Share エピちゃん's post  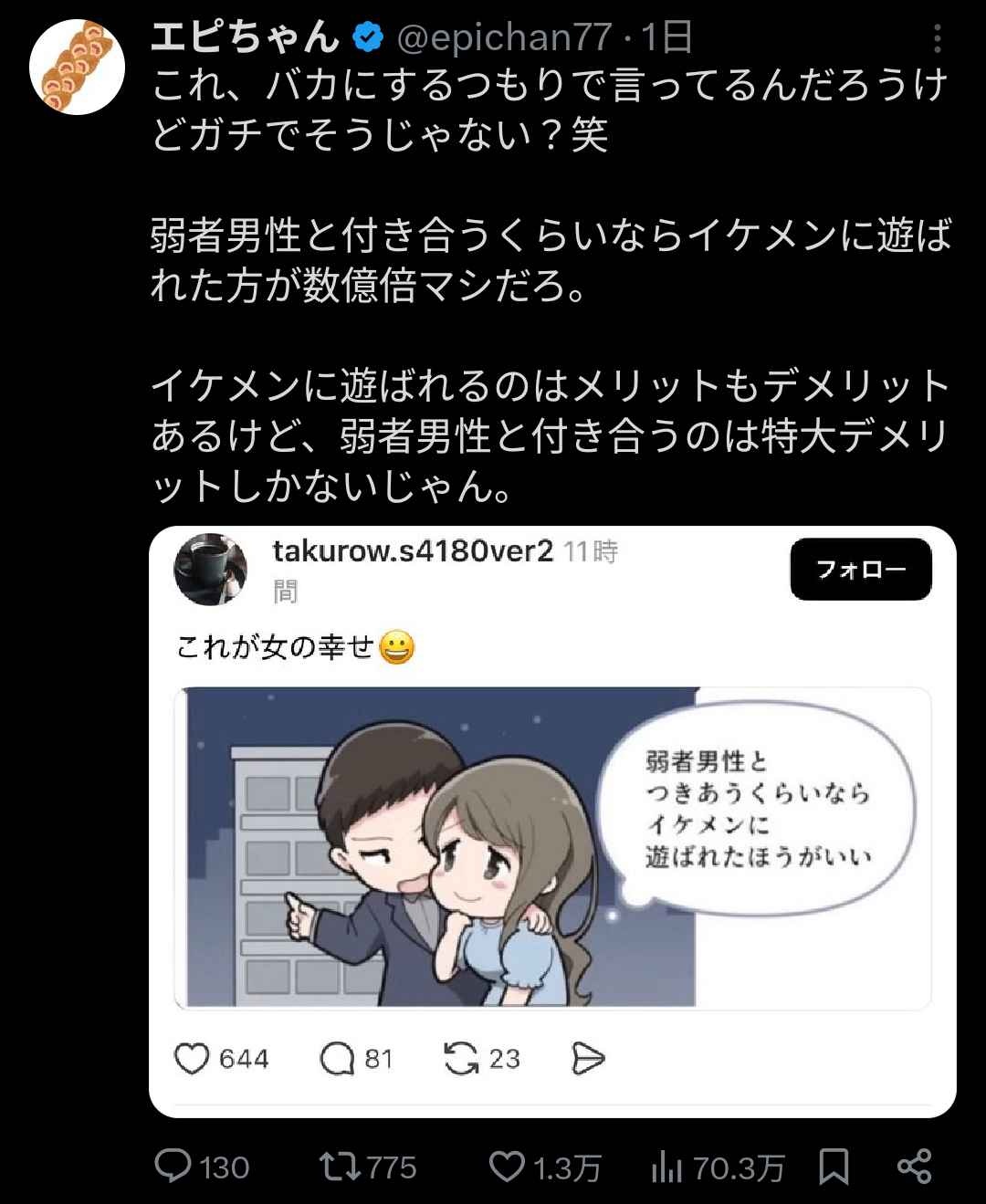[914, 1167]
